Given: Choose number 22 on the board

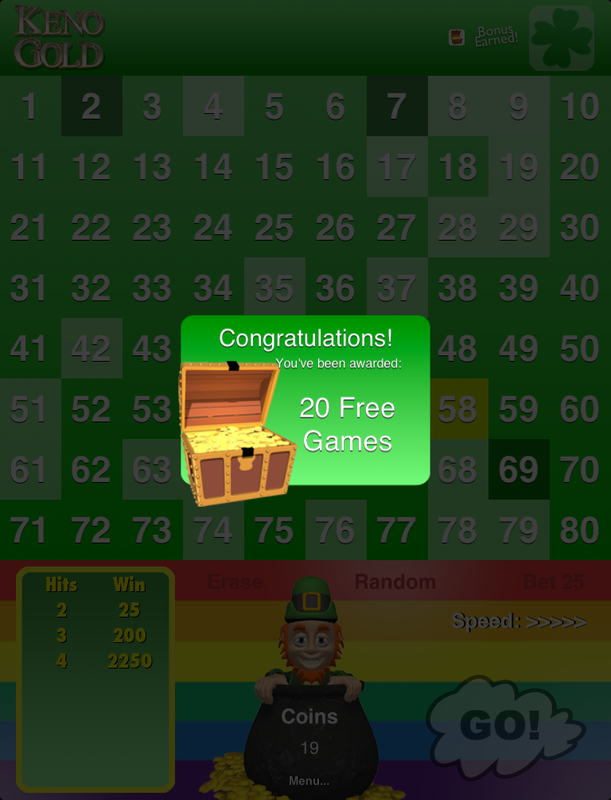Looking at the screenshot, I should tap(91, 228).
